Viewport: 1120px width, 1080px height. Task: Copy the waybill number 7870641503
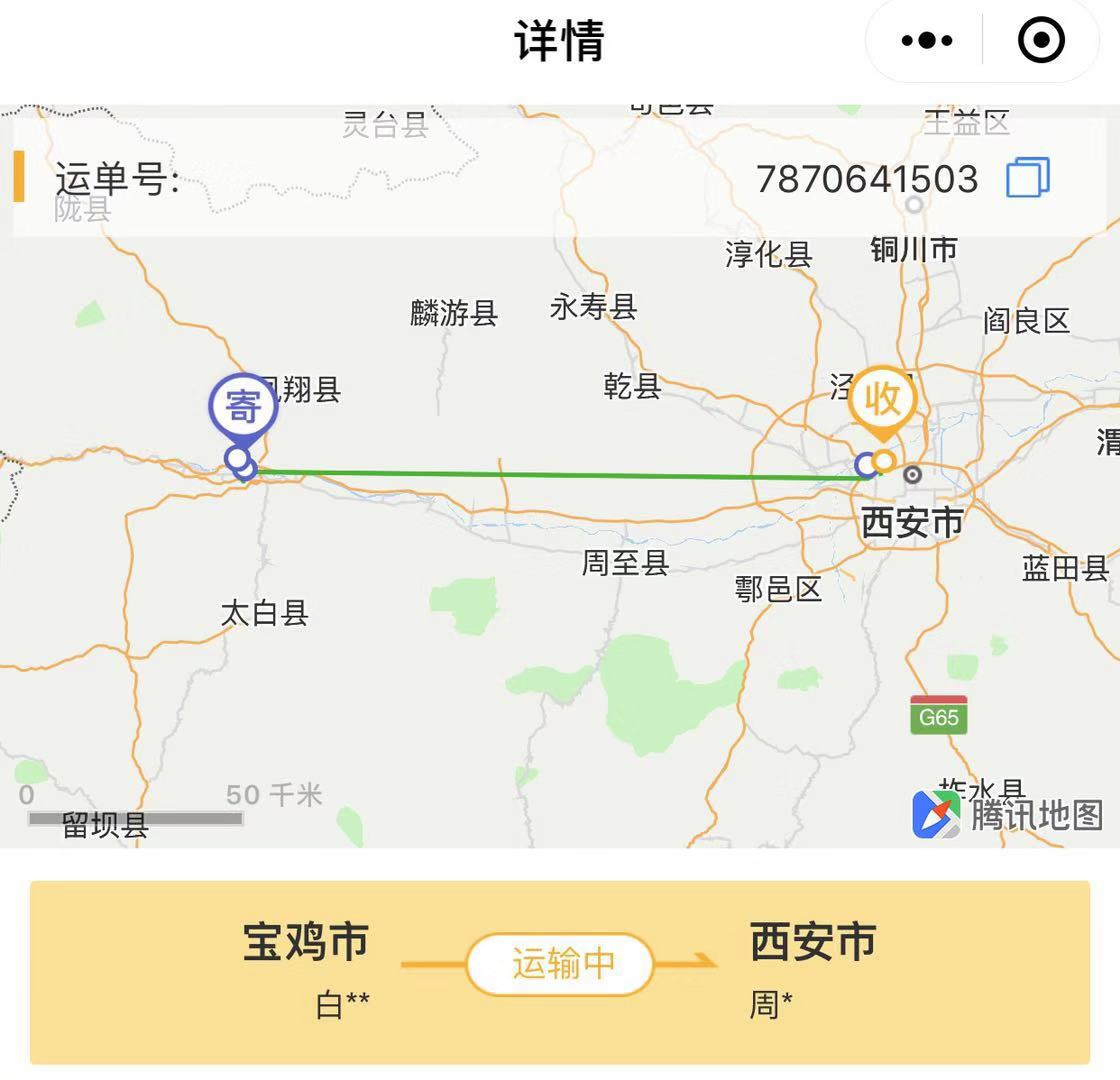1027,178
